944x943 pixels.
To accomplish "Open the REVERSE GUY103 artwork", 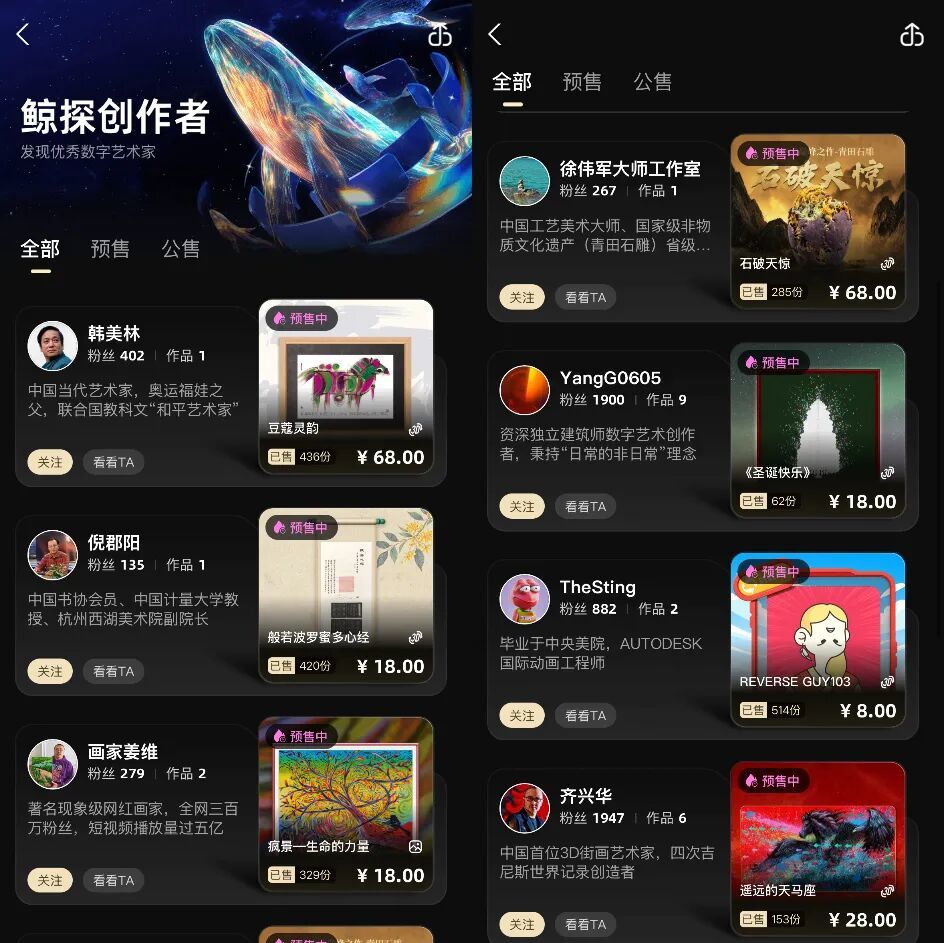I will (x=818, y=639).
